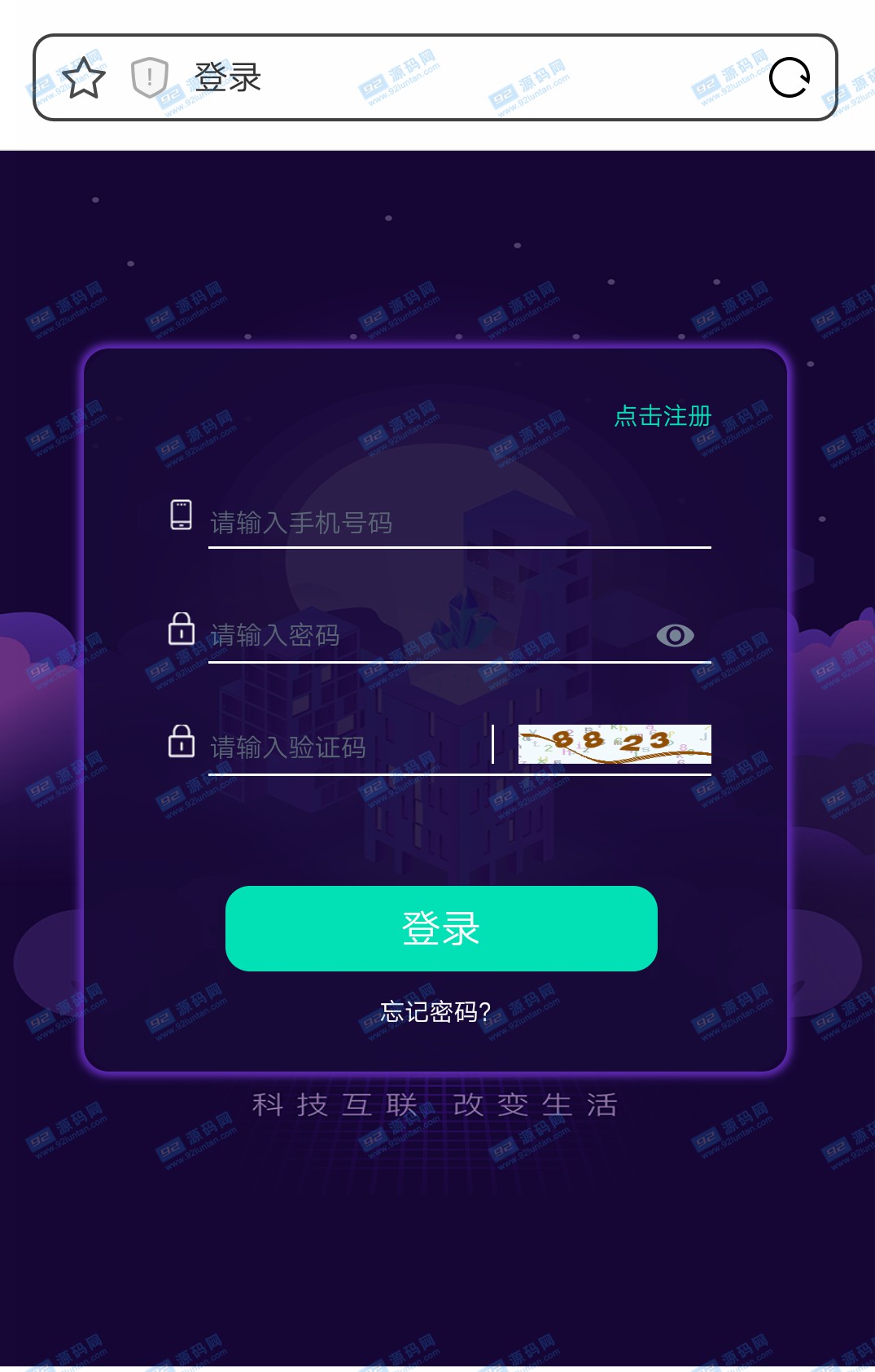Reload the page with the refresh icon
This screenshot has width=875, height=1372.
click(x=790, y=78)
